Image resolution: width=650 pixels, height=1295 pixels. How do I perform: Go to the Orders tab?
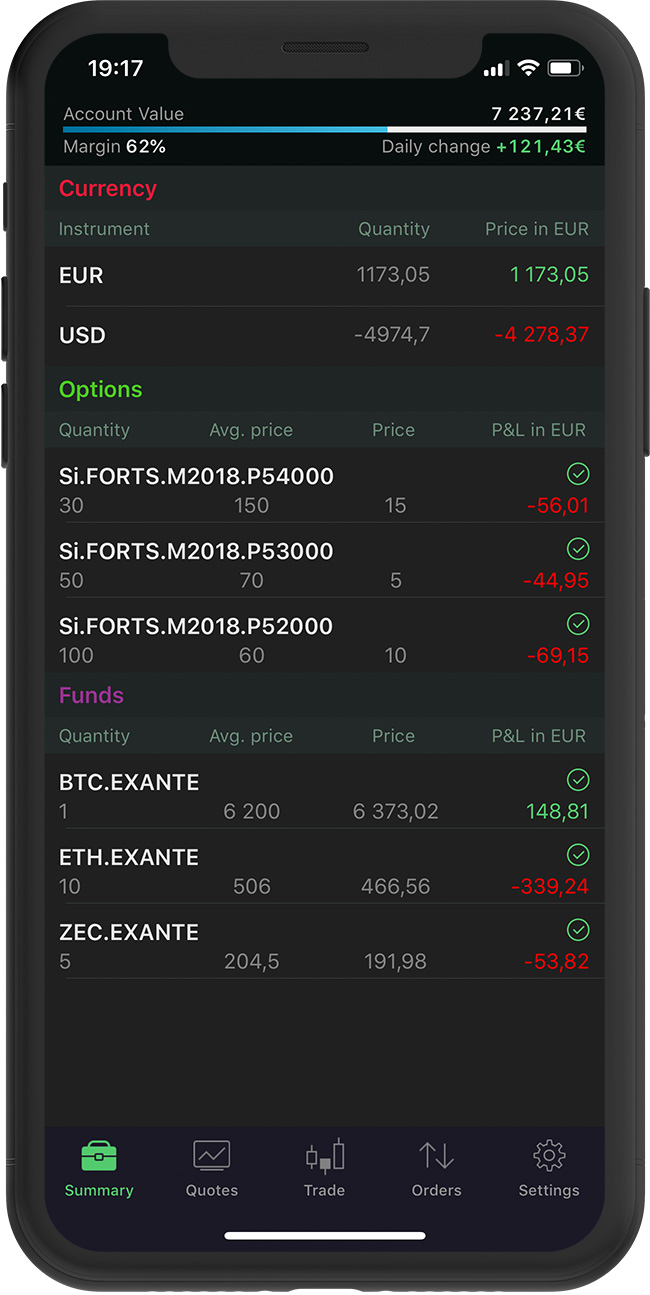pyautogui.click(x=436, y=1168)
